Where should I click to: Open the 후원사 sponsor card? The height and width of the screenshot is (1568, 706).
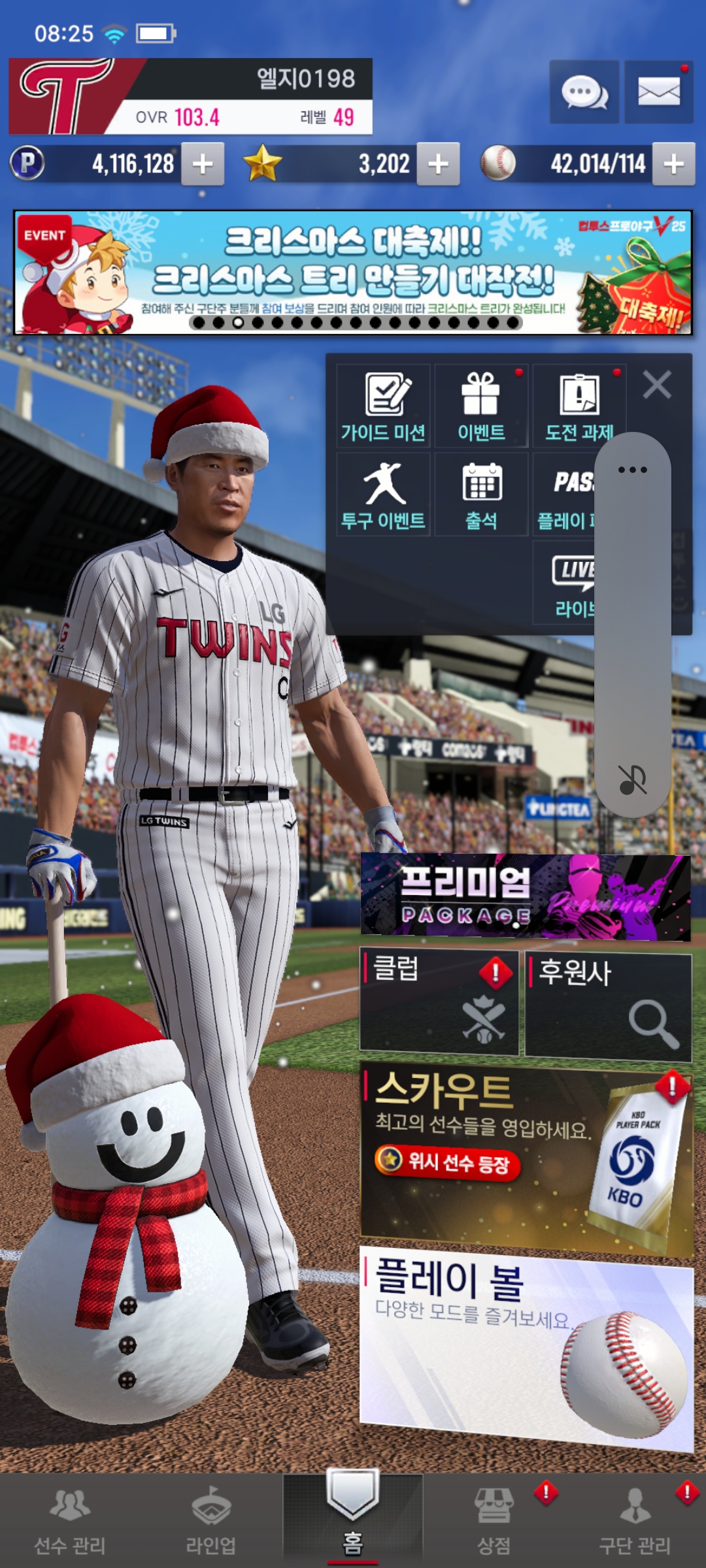click(608, 1005)
